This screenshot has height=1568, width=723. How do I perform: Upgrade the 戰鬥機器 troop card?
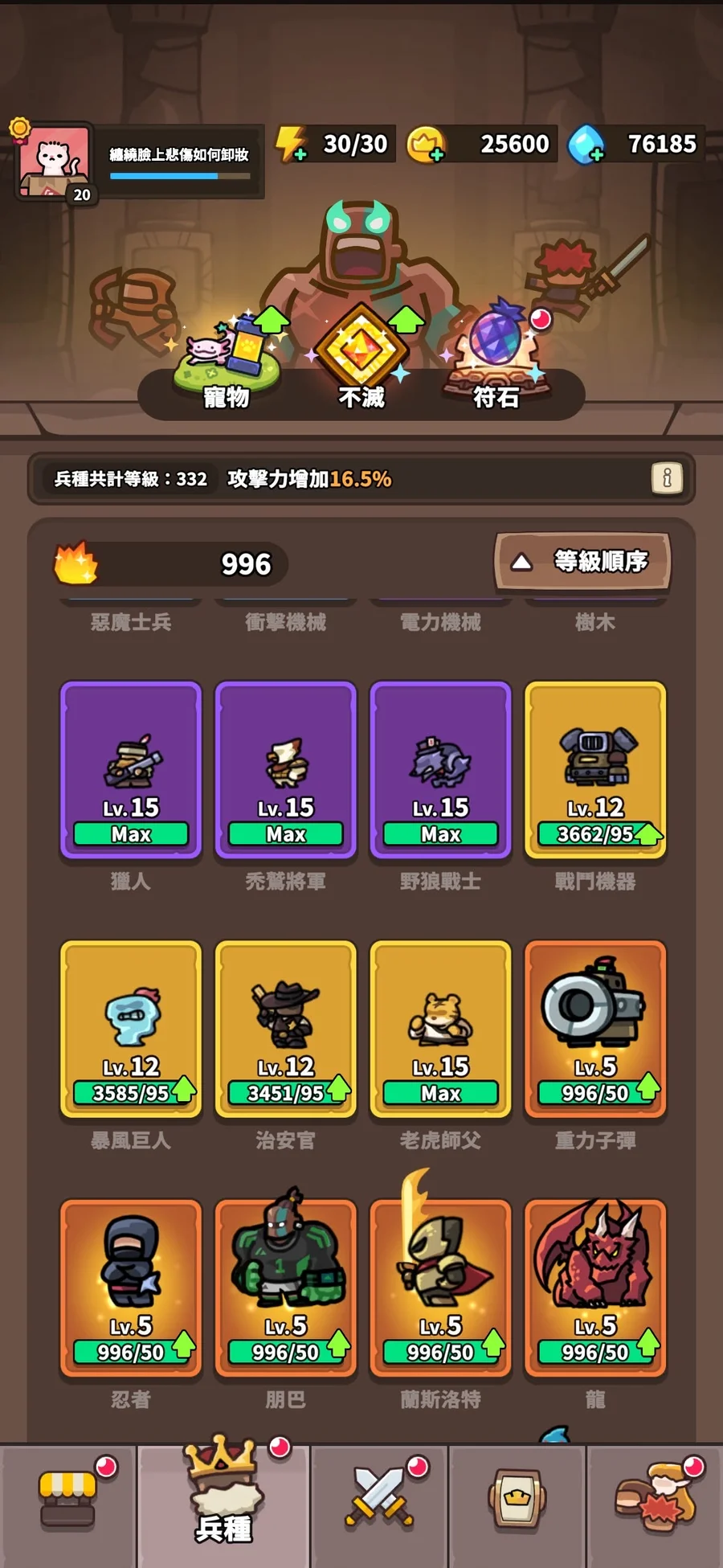pyautogui.click(x=595, y=770)
